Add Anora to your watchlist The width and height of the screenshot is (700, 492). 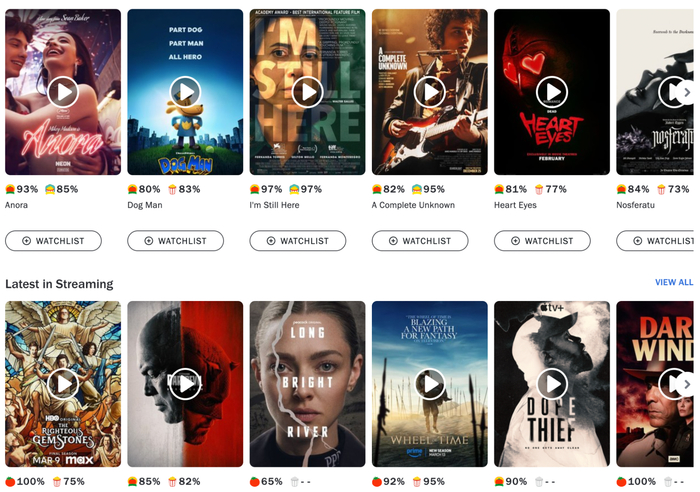point(53,241)
